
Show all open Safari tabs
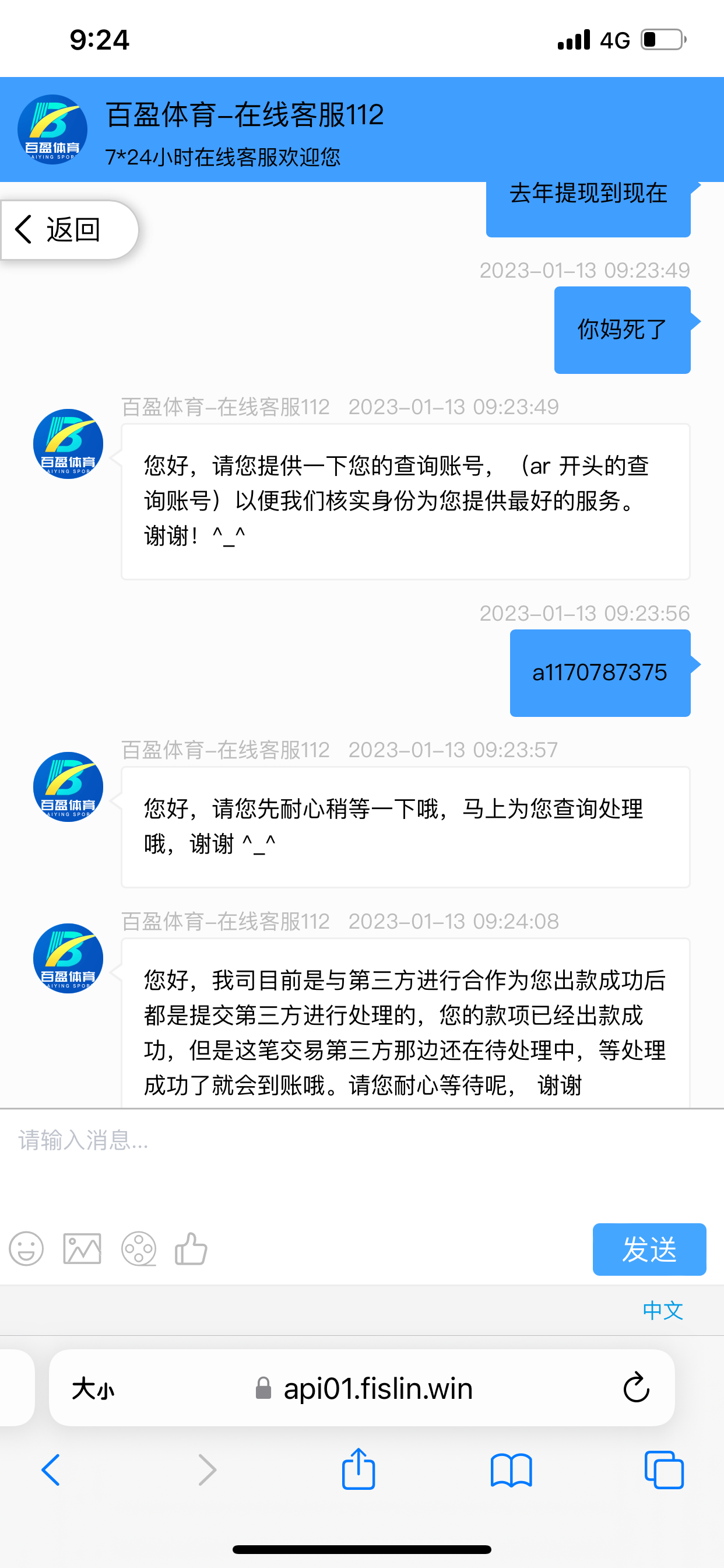coord(664,1470)
